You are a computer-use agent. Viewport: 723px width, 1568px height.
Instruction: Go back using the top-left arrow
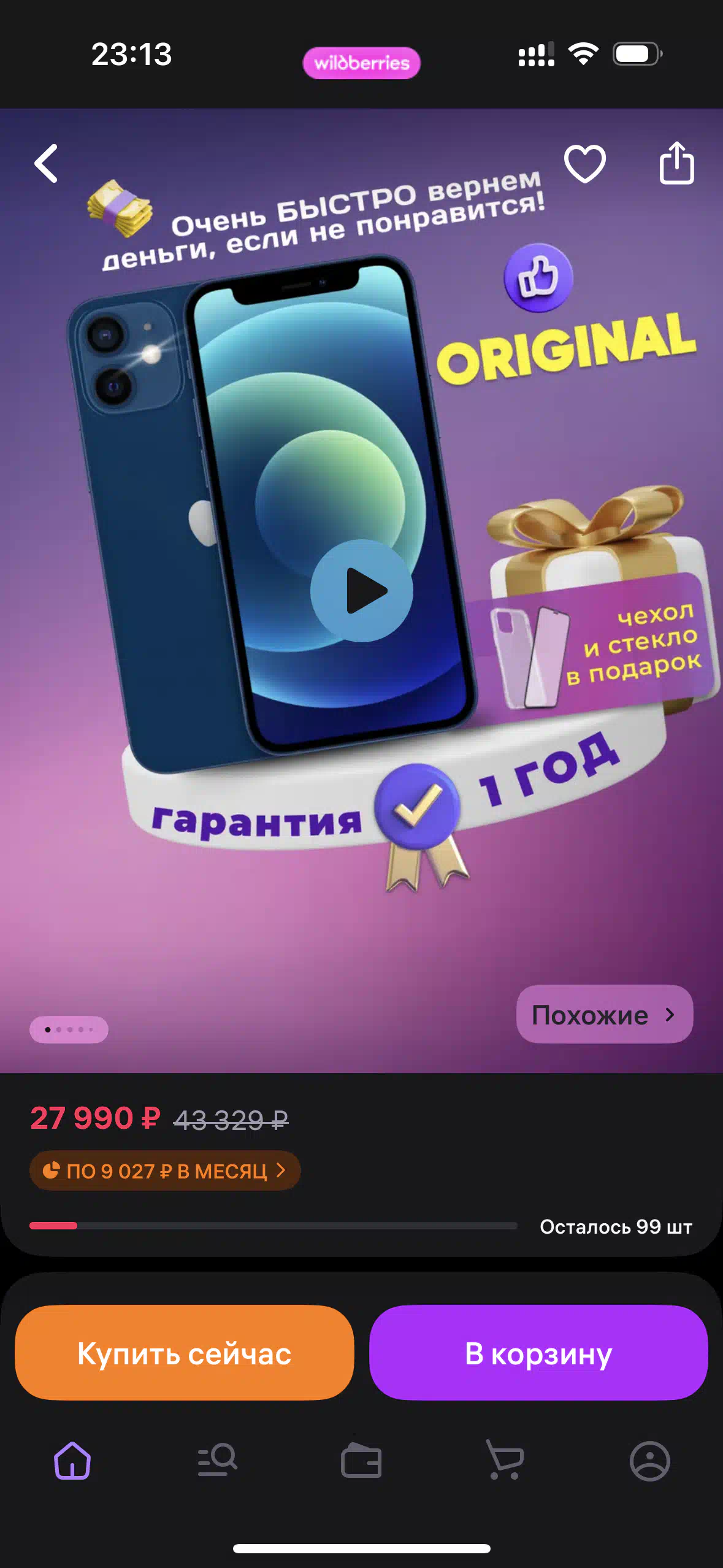pos(46,163)
